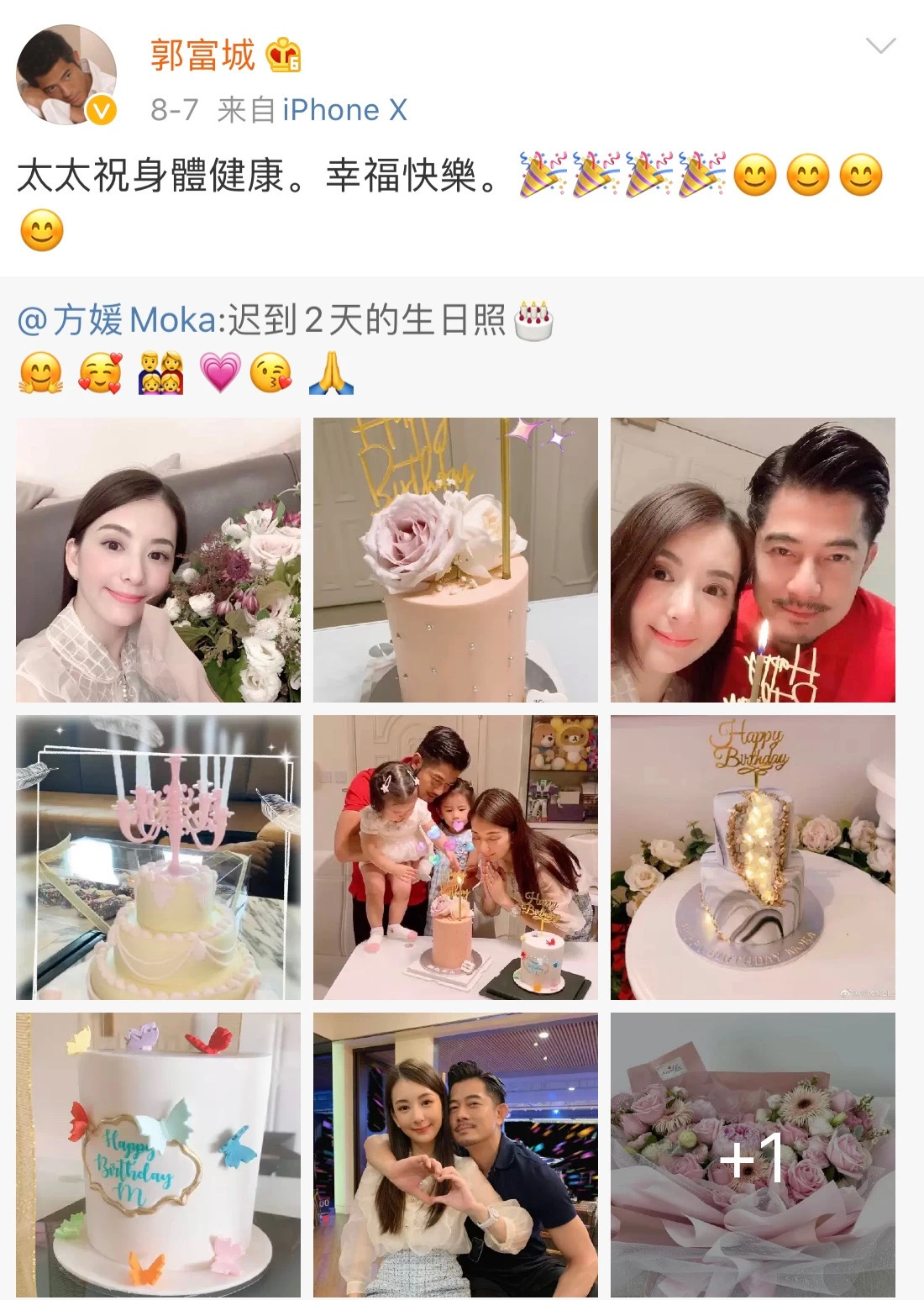This screenshot has width=924, height=1300.
Task: View the pink rose cake photo
Action: click(x=455, y=560)
